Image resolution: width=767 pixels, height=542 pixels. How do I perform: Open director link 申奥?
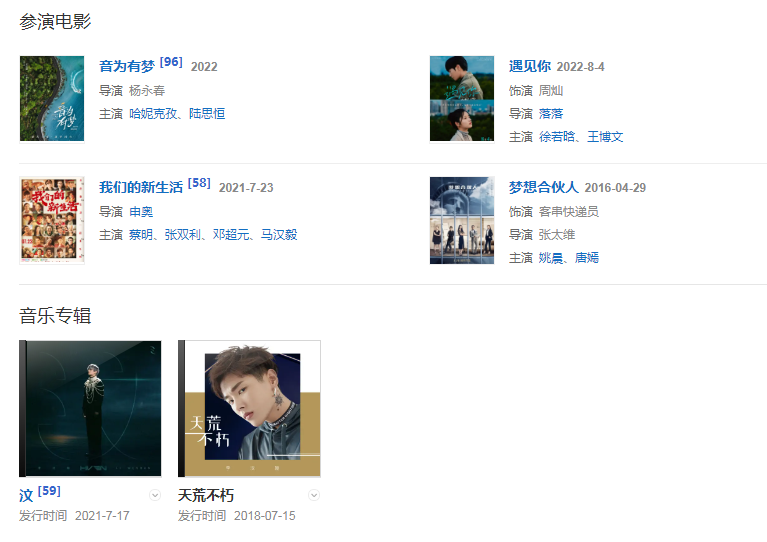click(x=141, y=211)
